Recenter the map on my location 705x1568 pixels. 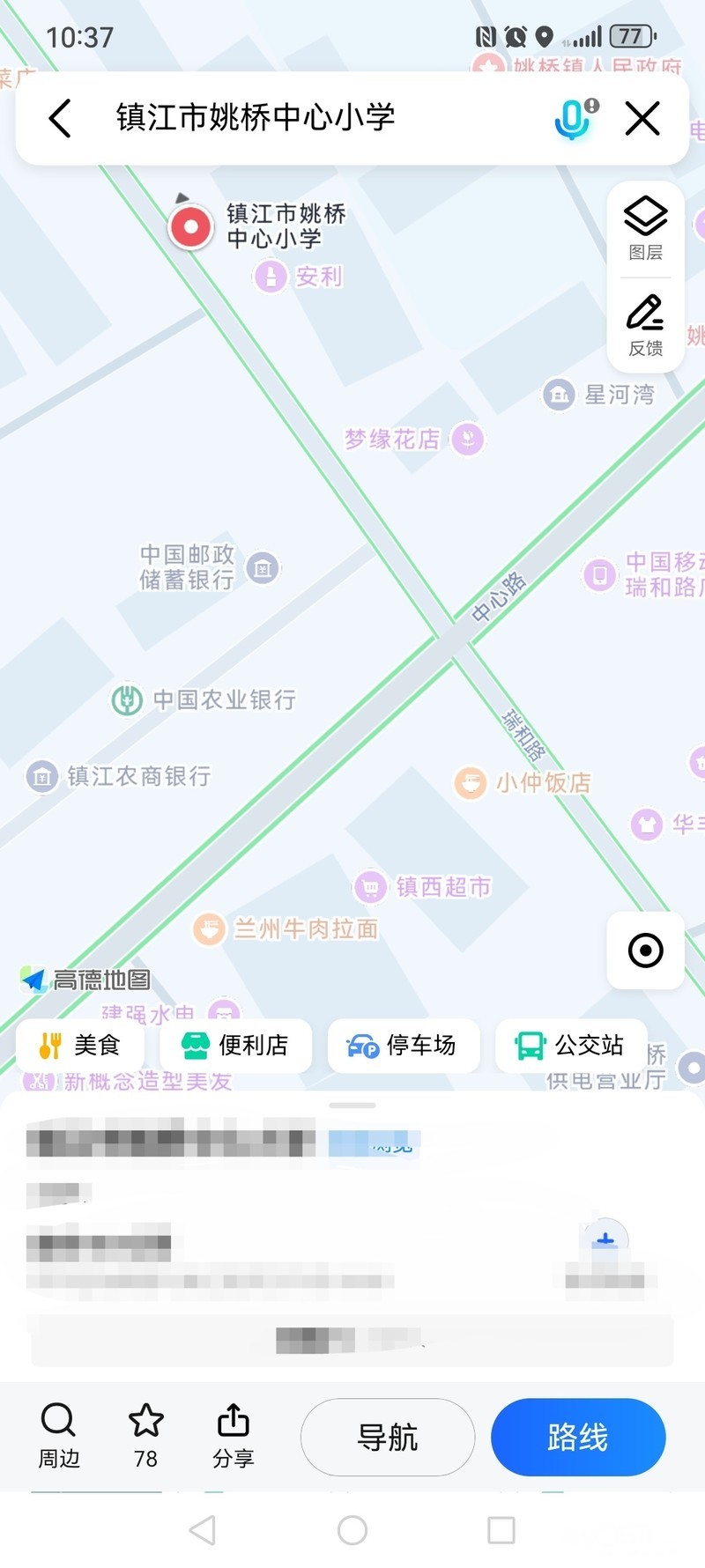646,950
